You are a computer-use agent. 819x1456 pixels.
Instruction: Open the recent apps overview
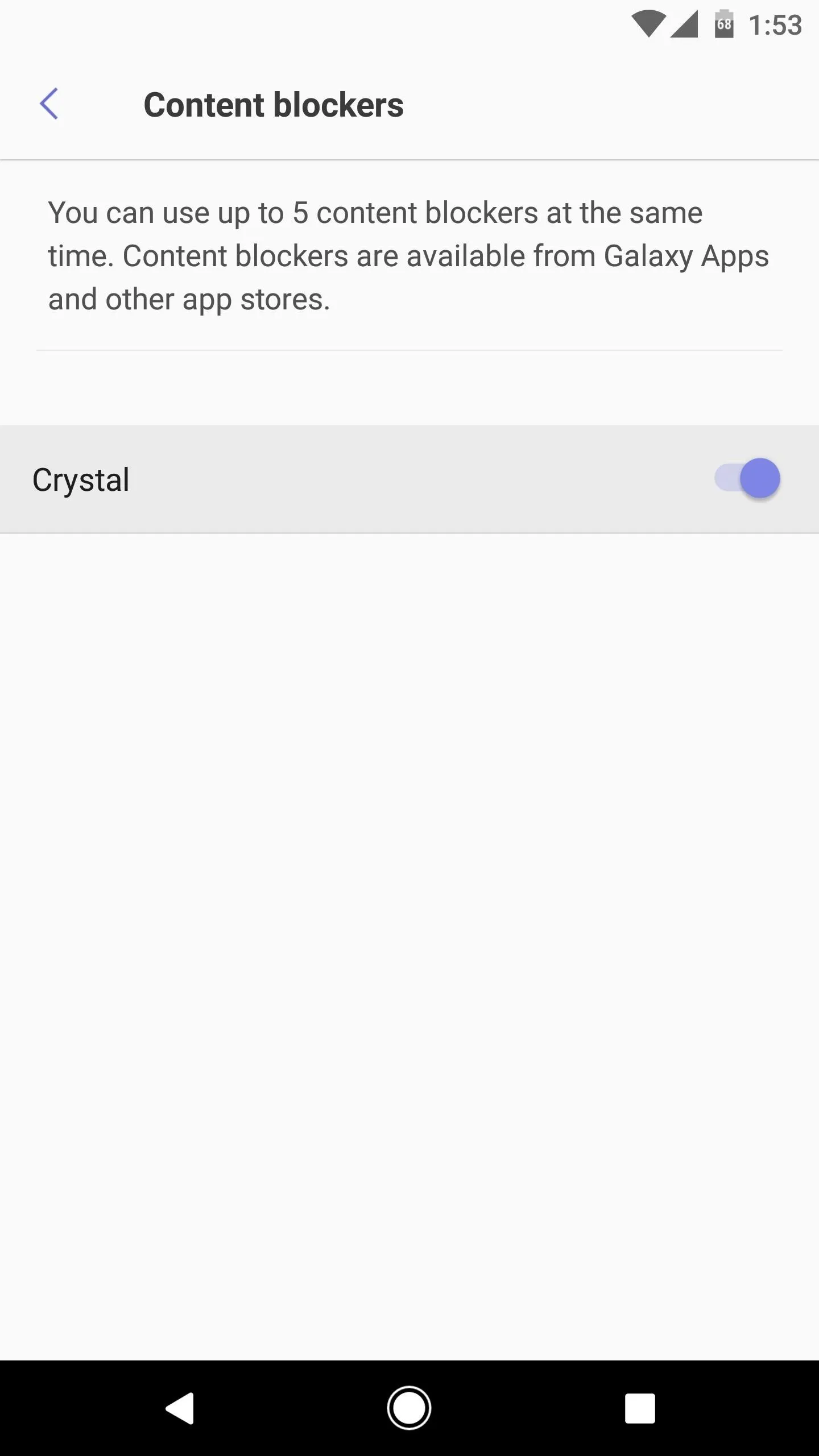[640, 1408]
